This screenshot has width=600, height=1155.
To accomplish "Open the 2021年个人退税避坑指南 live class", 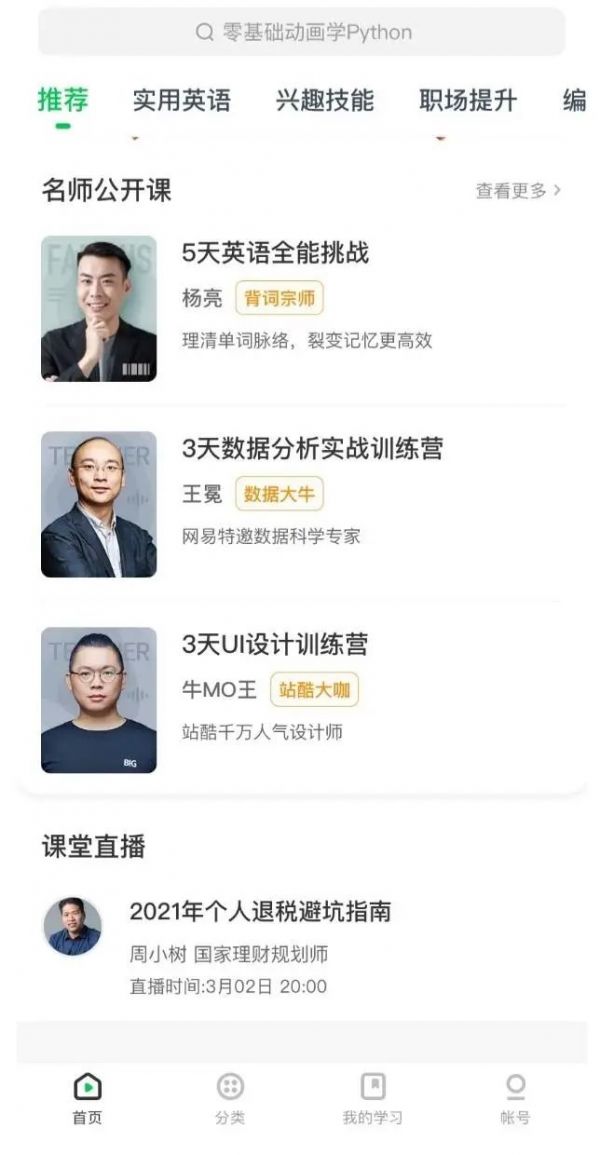I will [x=301, y=947].
